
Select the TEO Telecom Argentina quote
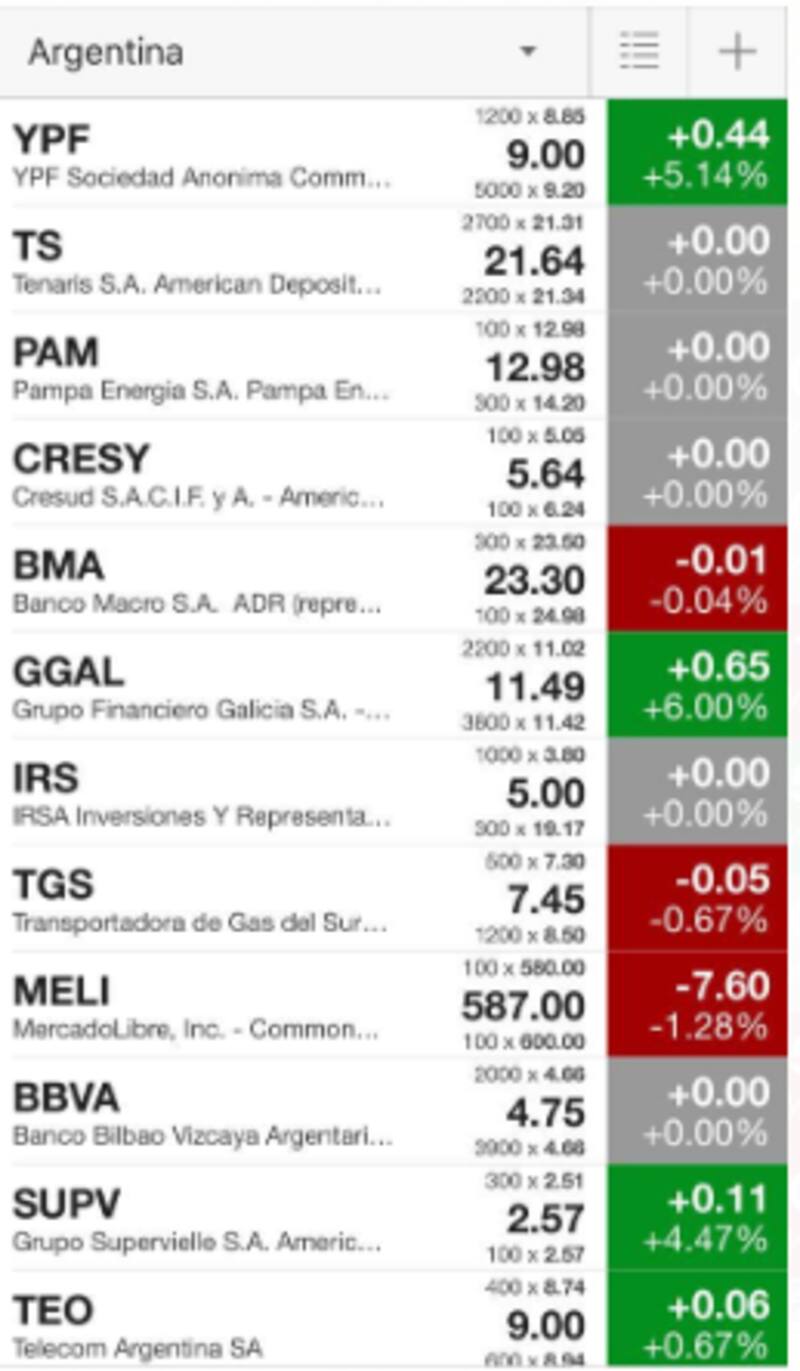coord(200,1324)
